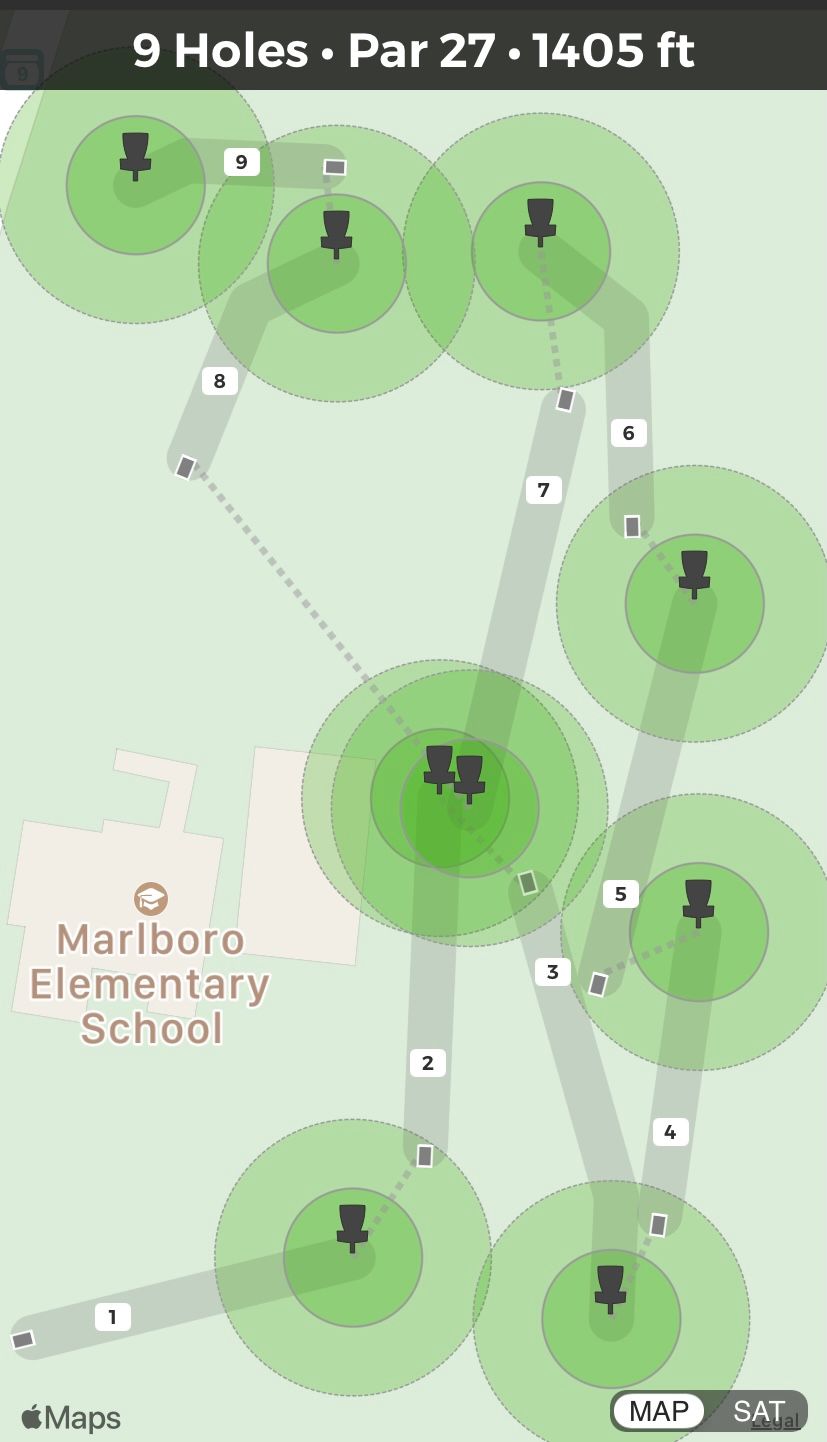This screenshot has width=827, height=1442.
Task: Tap hole 6 label
Action: 628,433
